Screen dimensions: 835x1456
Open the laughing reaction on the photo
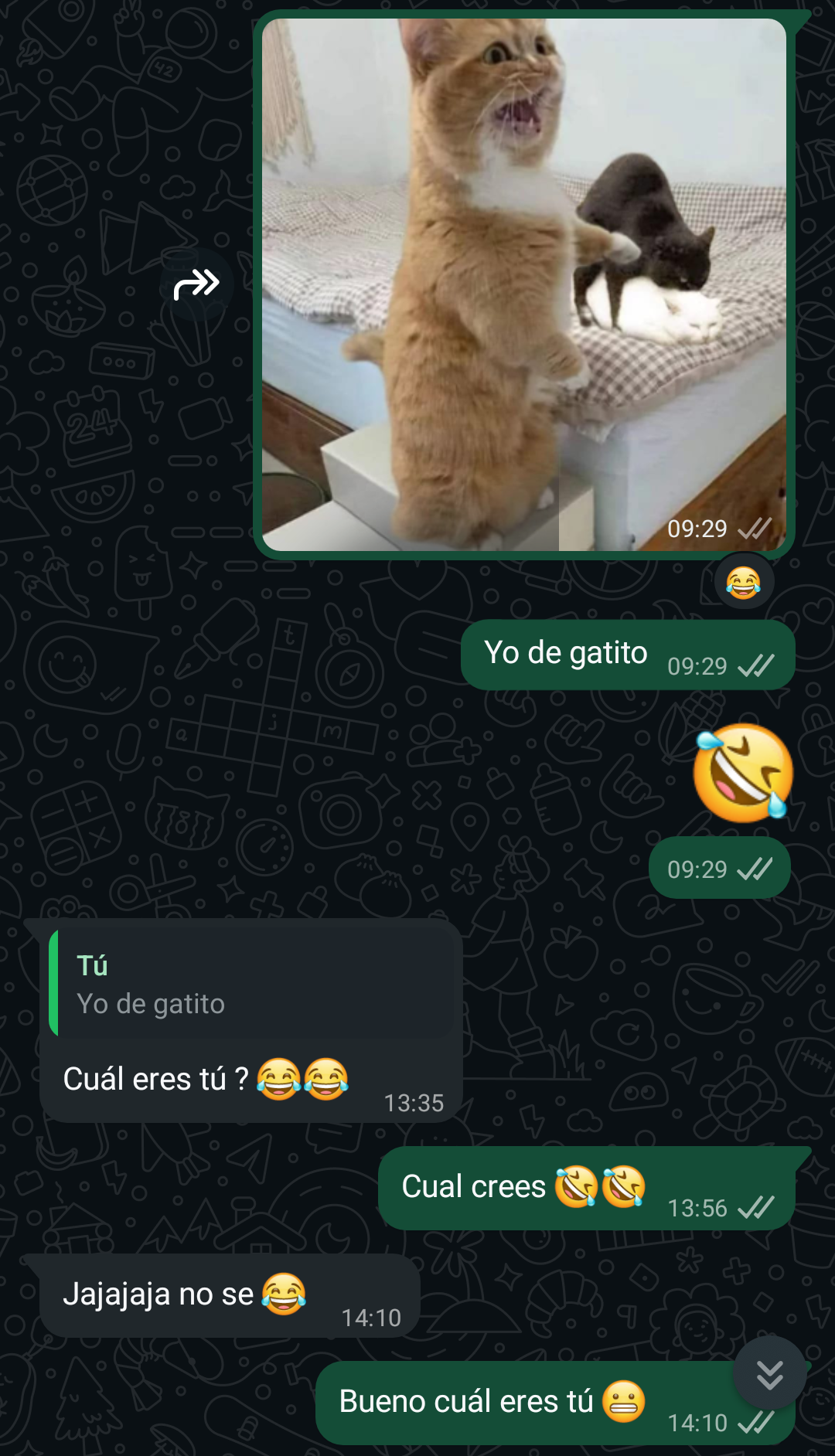coord(743,582)
